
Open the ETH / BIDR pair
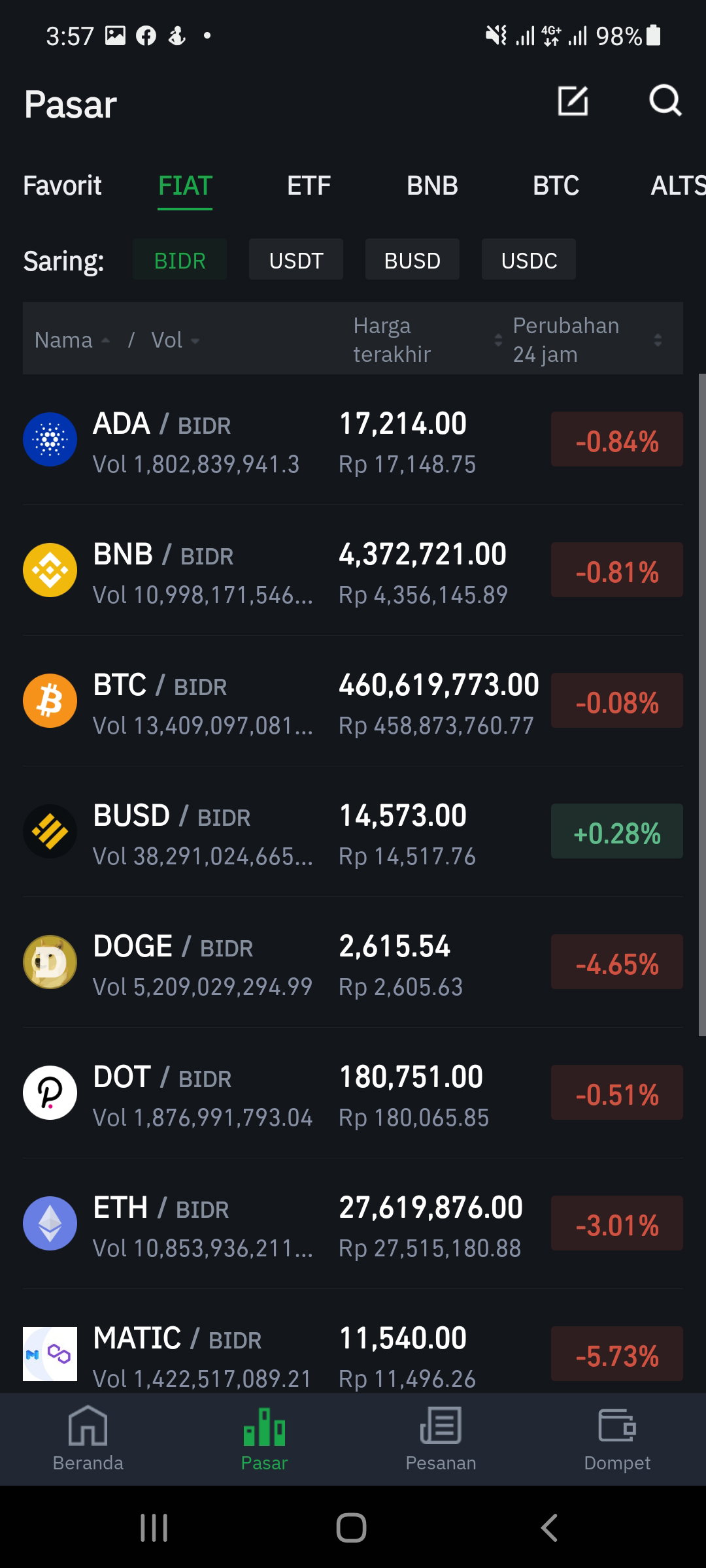353,1224
